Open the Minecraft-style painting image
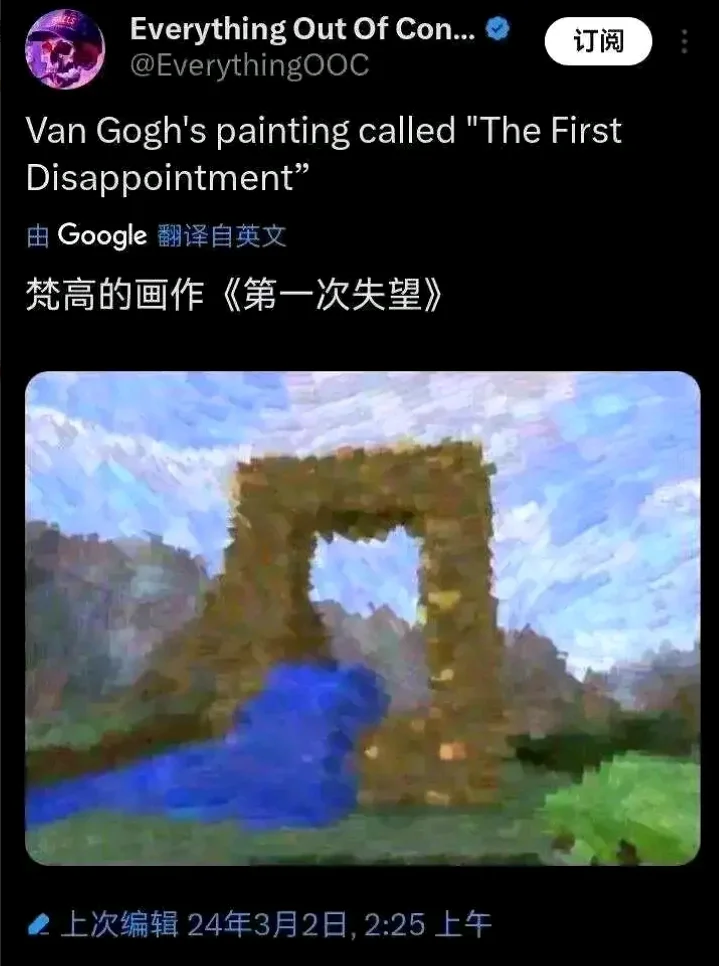Screen dimensions: 719x966 coord(362,618)
